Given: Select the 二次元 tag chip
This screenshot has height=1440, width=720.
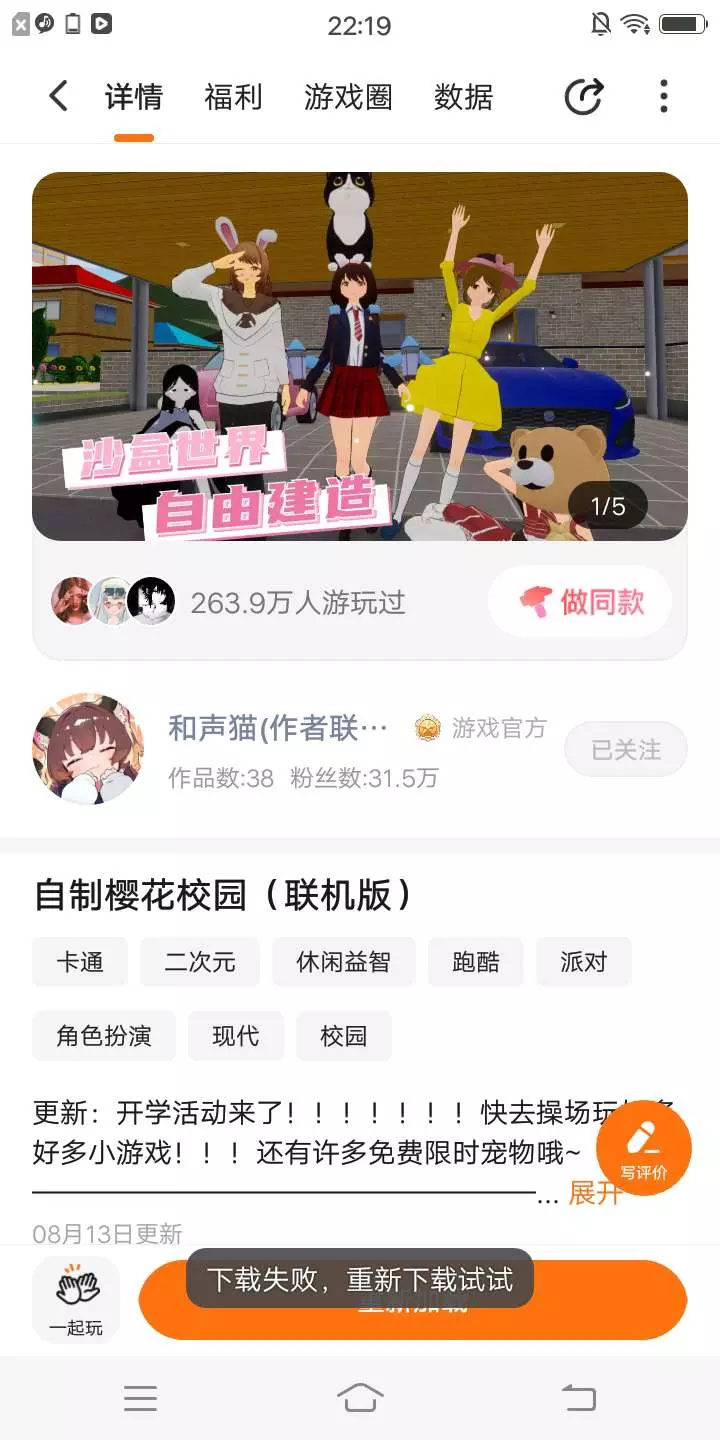Looking at the screenshot, I should click(200, 962).
